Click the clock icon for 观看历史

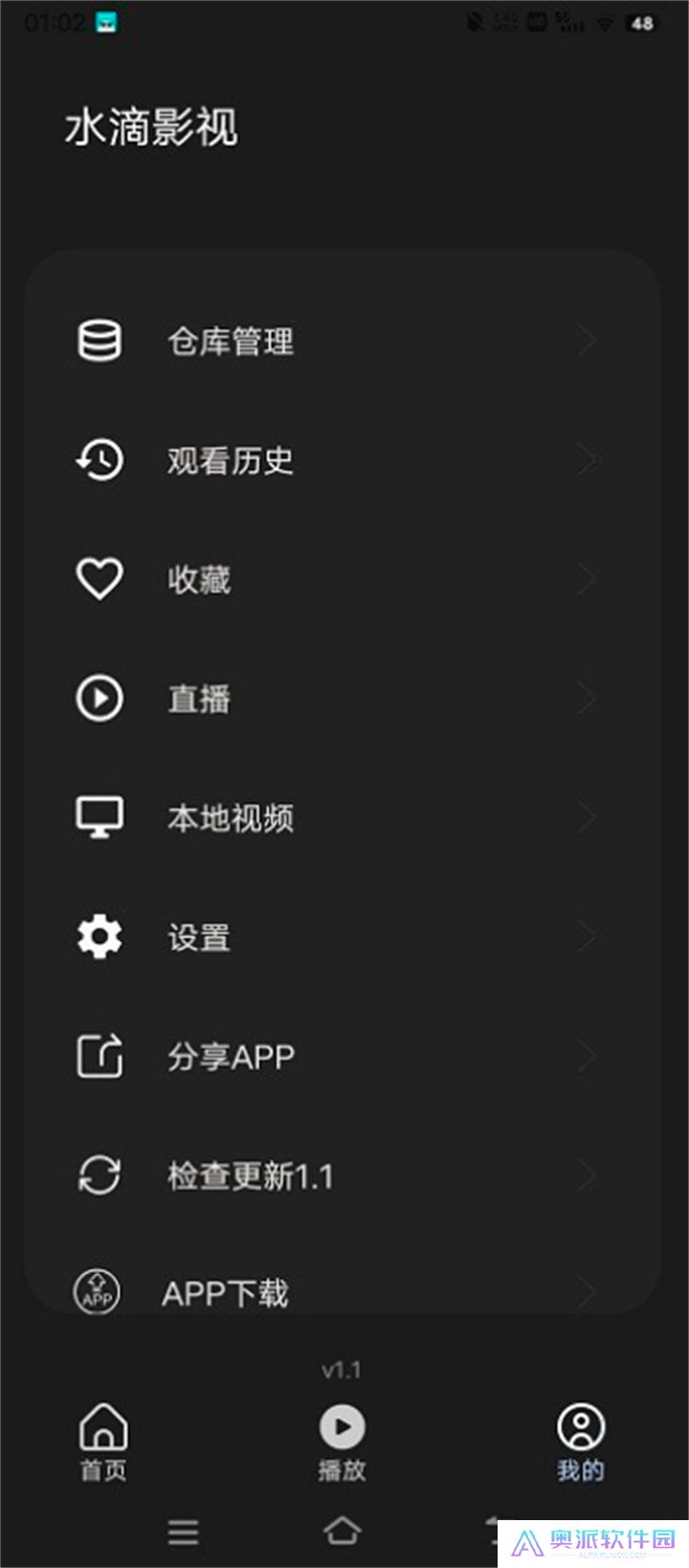click(99, 459)
